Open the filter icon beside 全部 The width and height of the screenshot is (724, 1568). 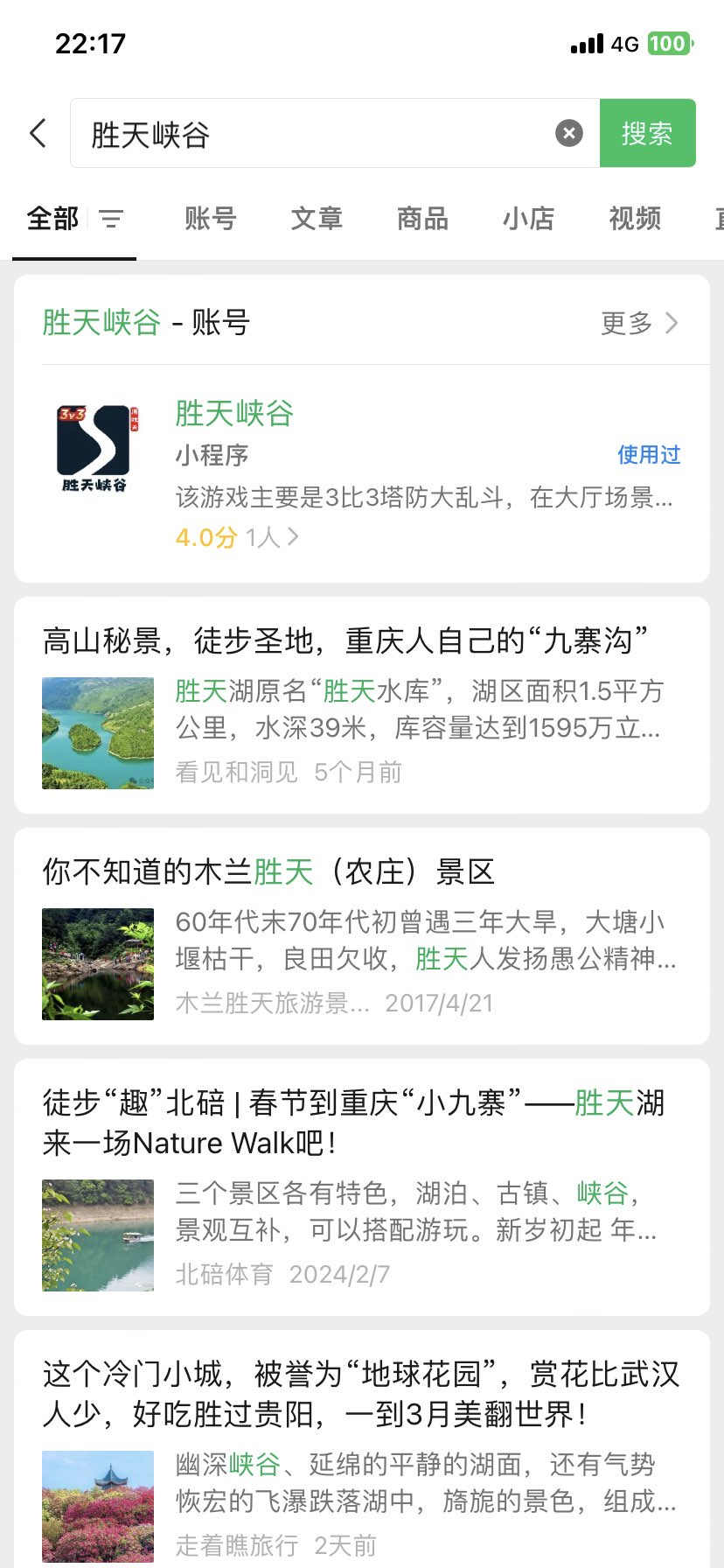click(111, 219)
